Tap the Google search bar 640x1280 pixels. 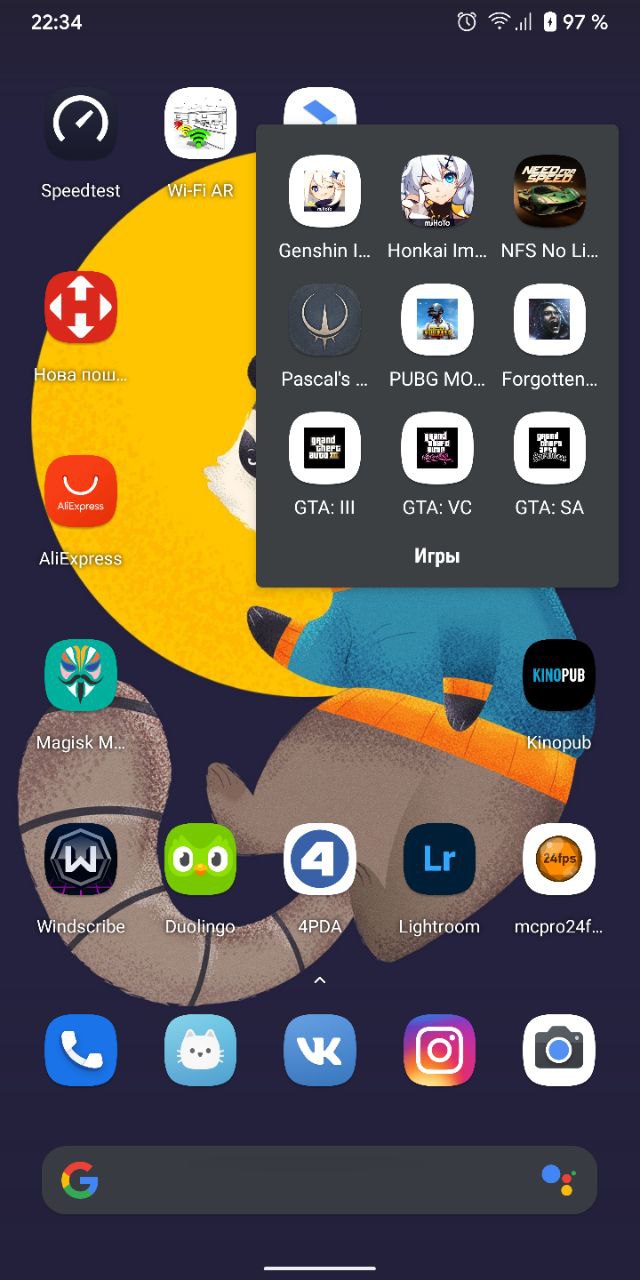click(300, 1181)
